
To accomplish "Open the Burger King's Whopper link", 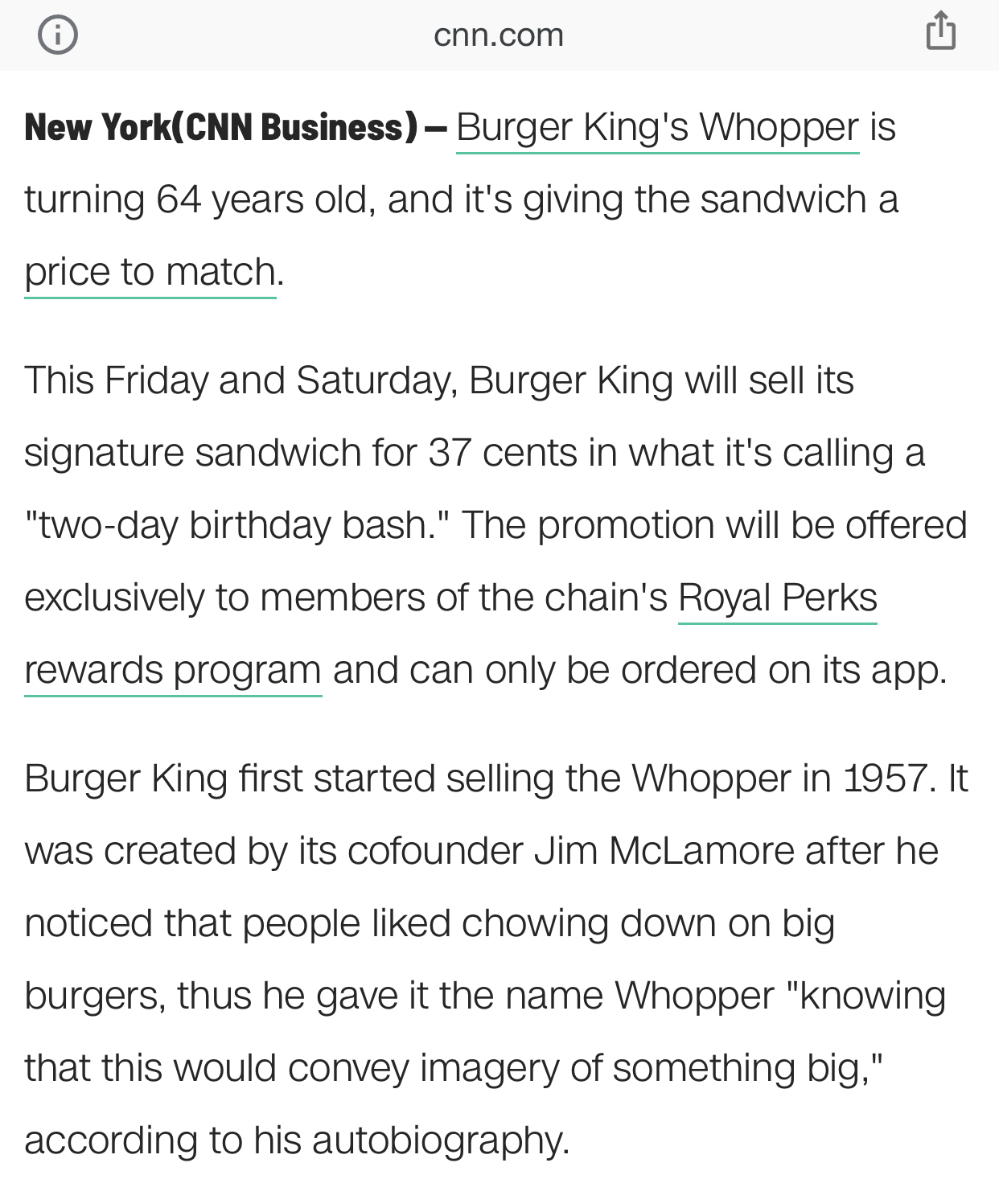I will [657, 127].
